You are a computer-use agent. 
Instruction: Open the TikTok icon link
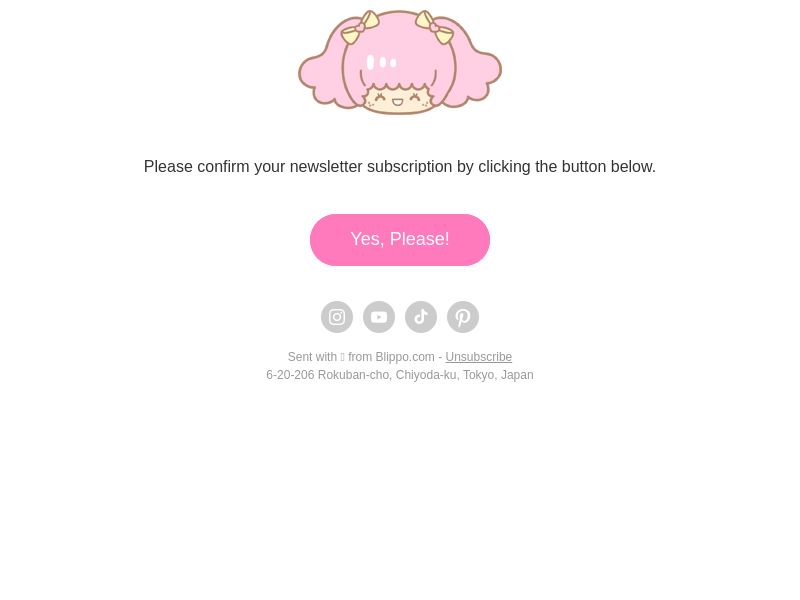(x=421, y=317)
